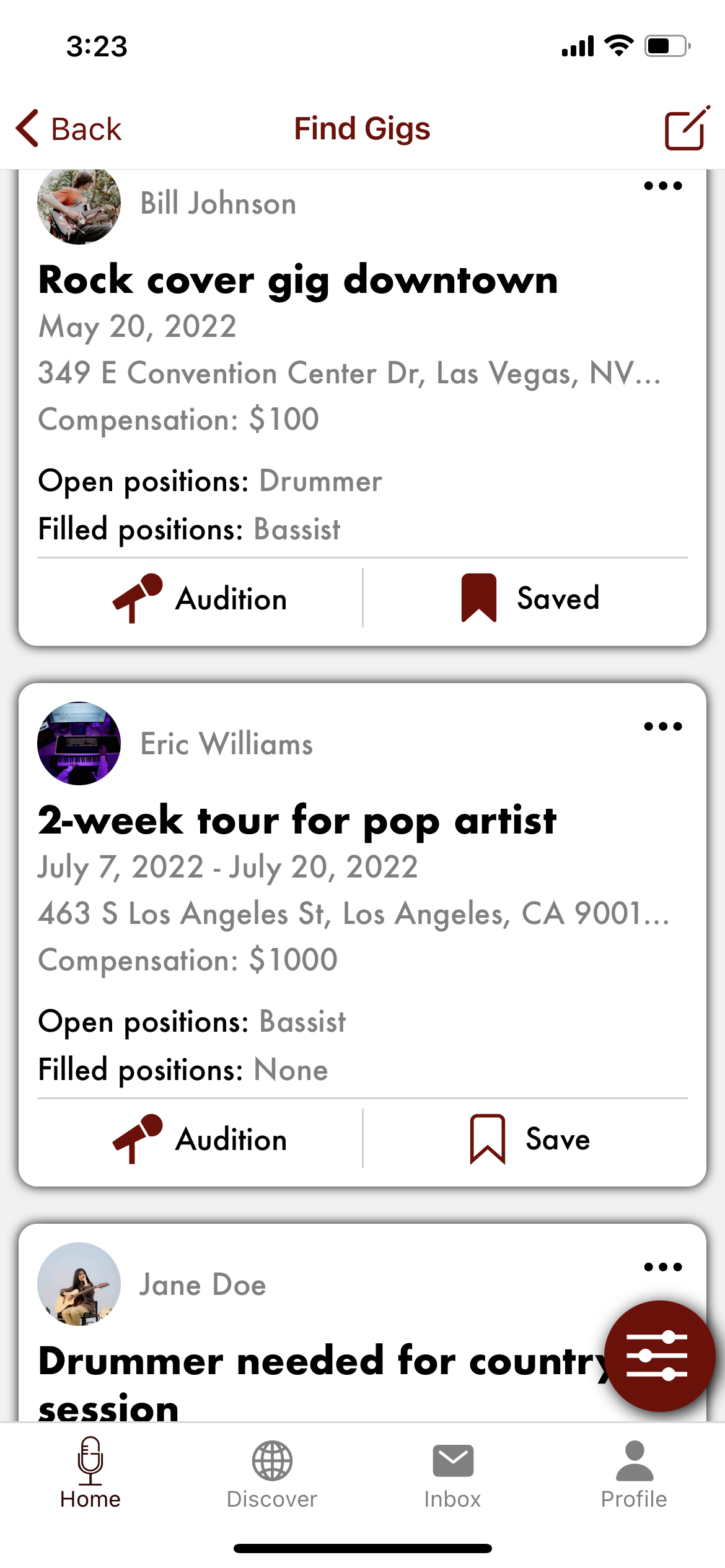Go to the Profile tab
Viewport: 725px width, 1568px height.
[x=634, y=1475]
